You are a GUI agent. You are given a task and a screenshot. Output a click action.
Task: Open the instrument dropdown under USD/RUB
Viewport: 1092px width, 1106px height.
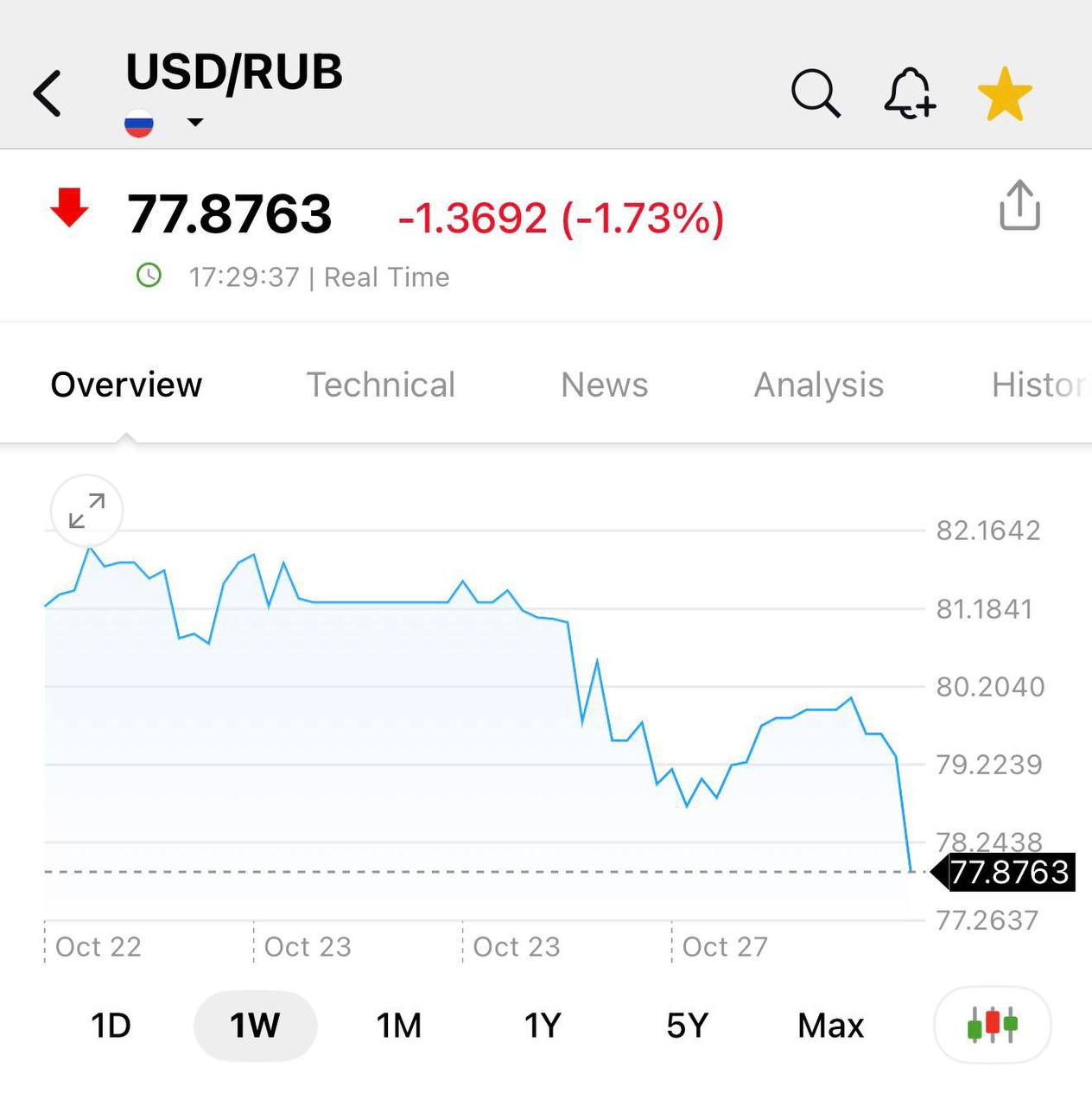coord(194,124)
